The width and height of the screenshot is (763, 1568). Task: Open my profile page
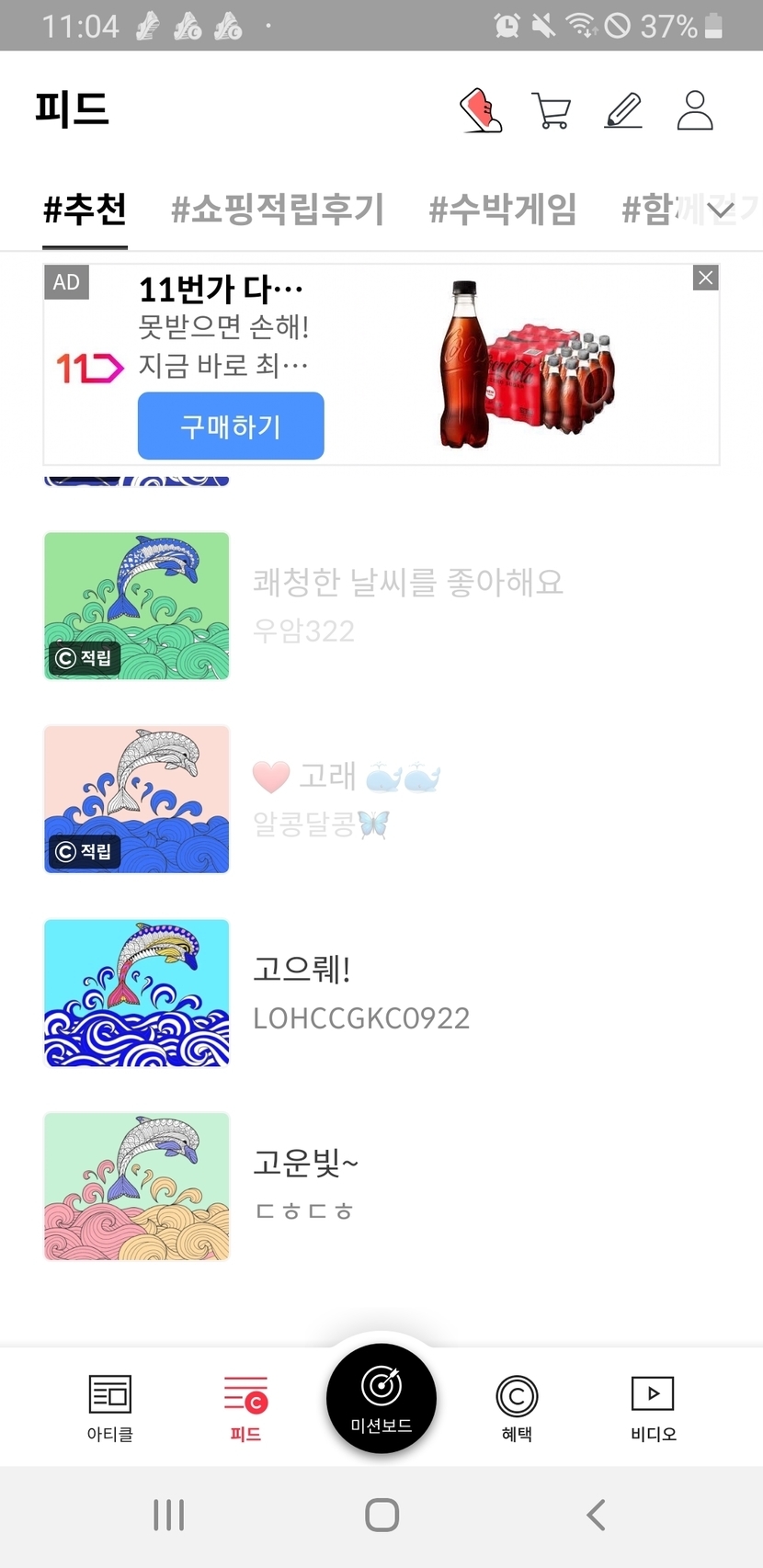coord(695,111)
